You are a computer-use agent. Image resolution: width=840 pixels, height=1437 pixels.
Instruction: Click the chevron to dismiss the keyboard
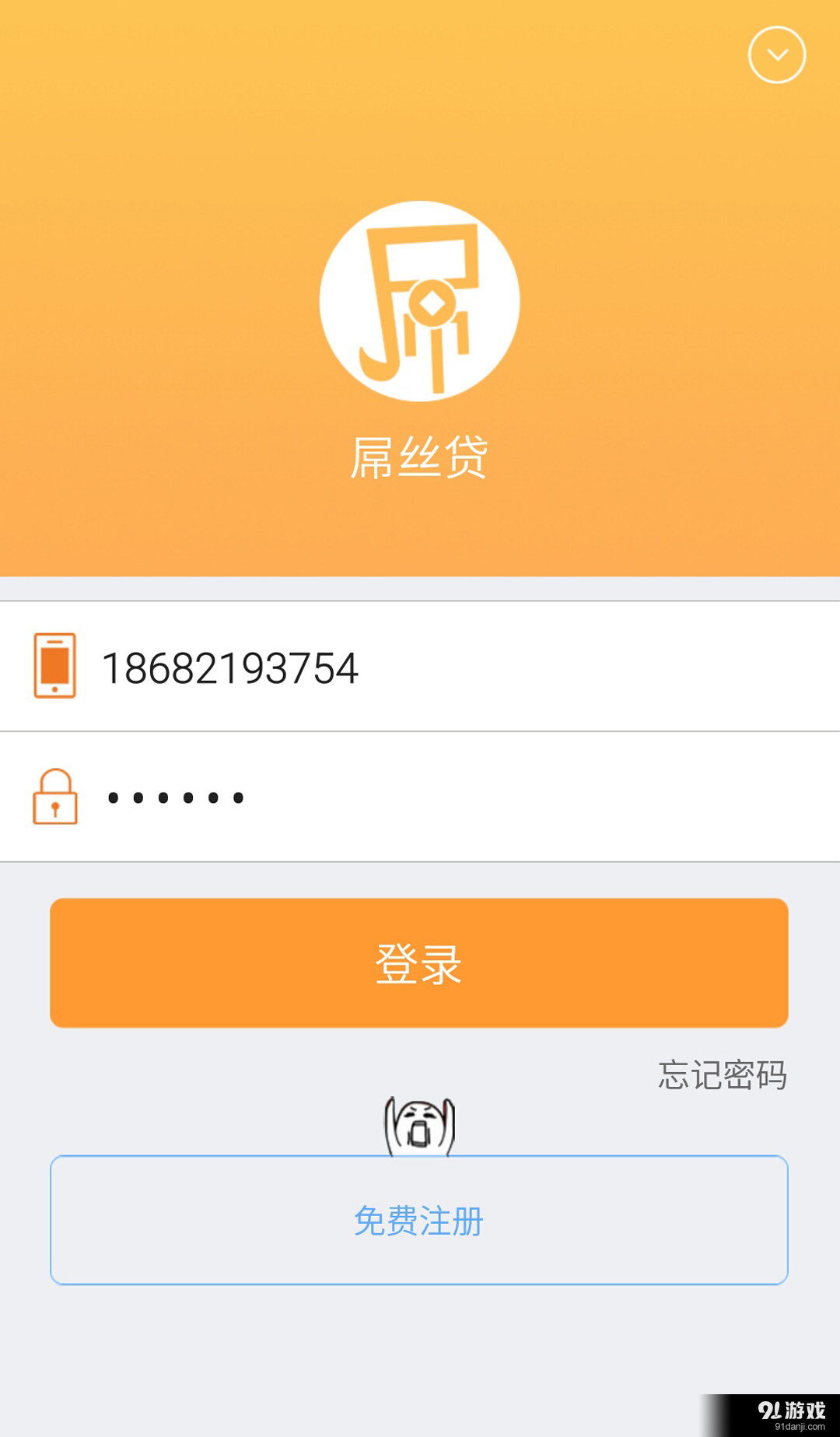click(x=775, y=54)
